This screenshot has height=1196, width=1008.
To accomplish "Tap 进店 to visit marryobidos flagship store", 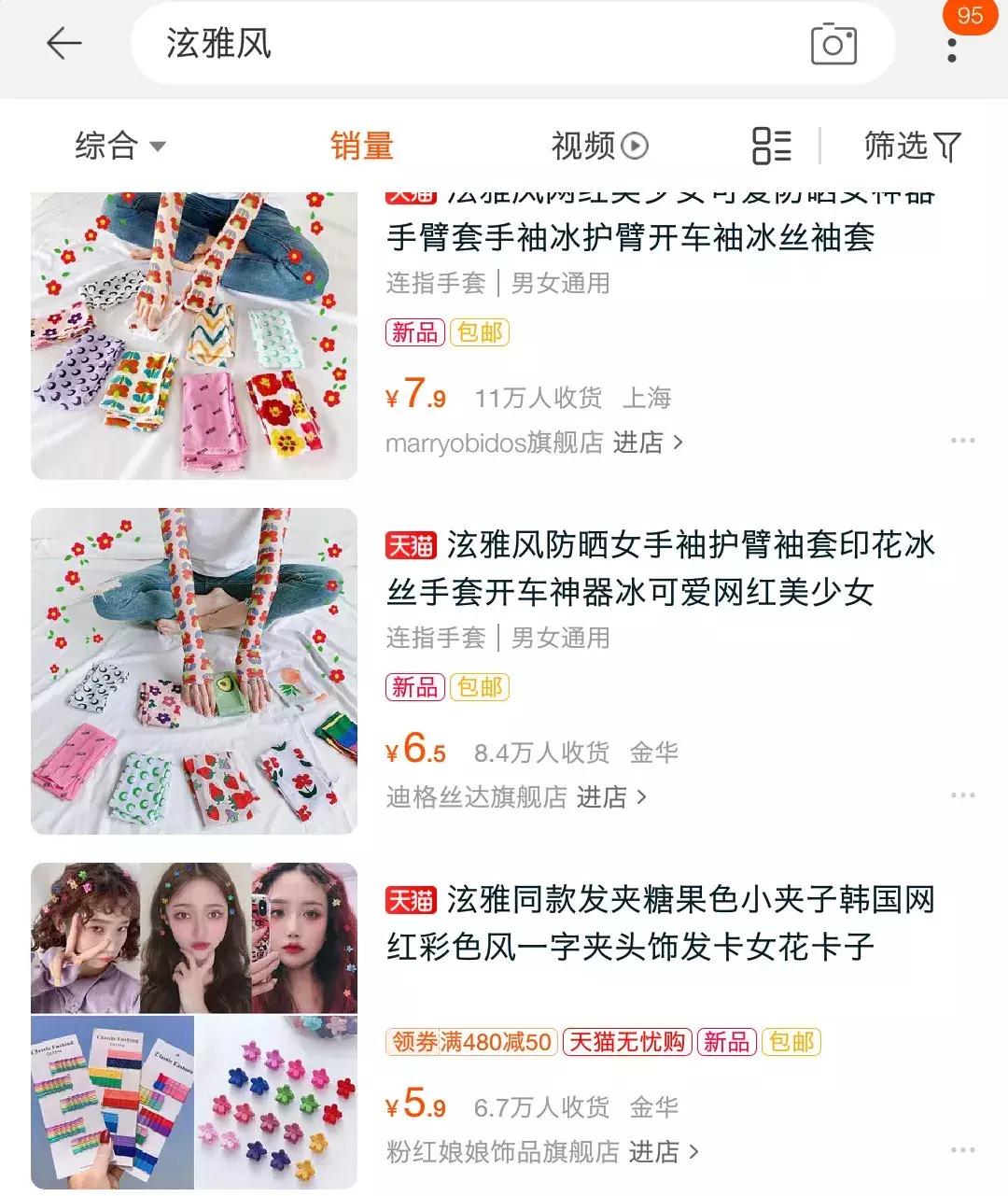I will (640, 443).
